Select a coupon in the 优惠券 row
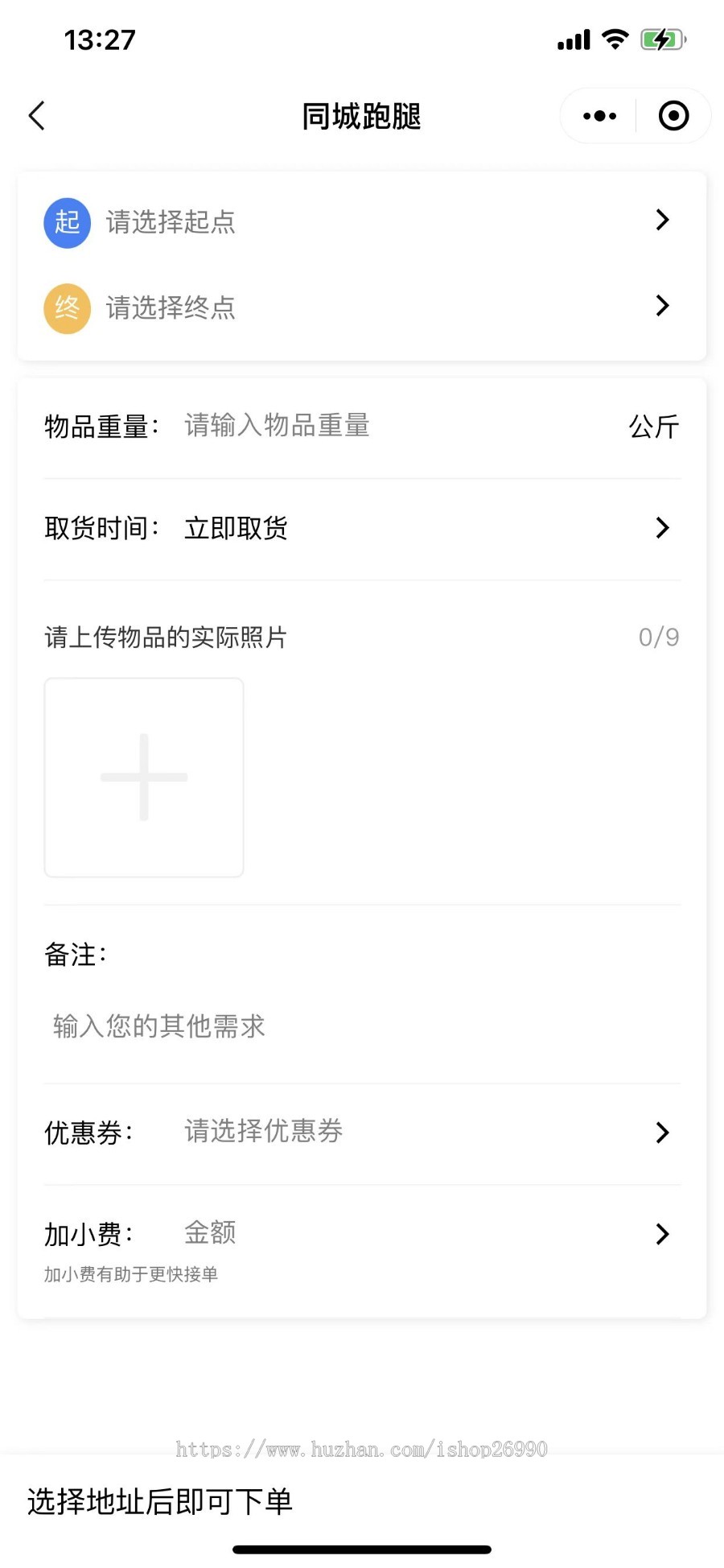724x1568 pixels. [360, 1132]
